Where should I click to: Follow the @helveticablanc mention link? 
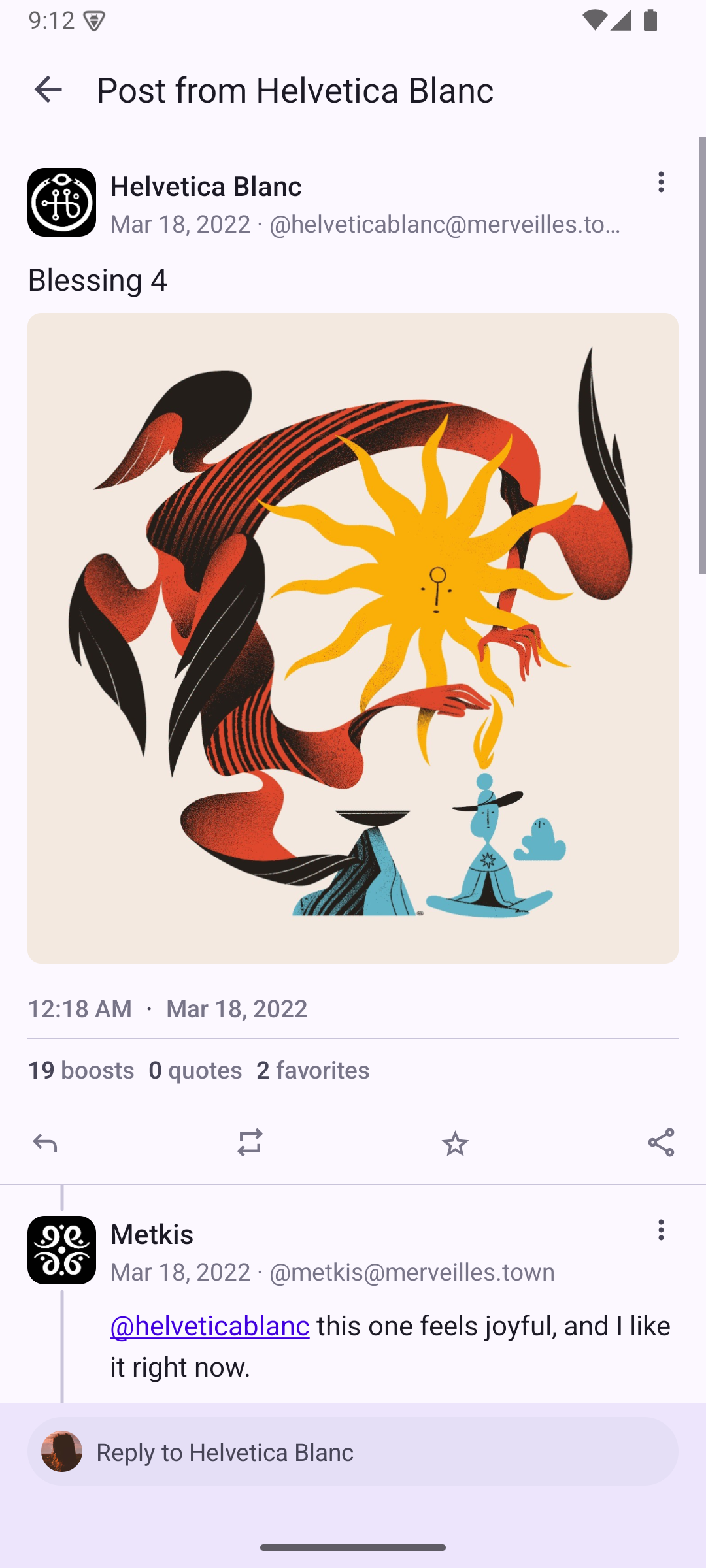(x=209, y=1326)
